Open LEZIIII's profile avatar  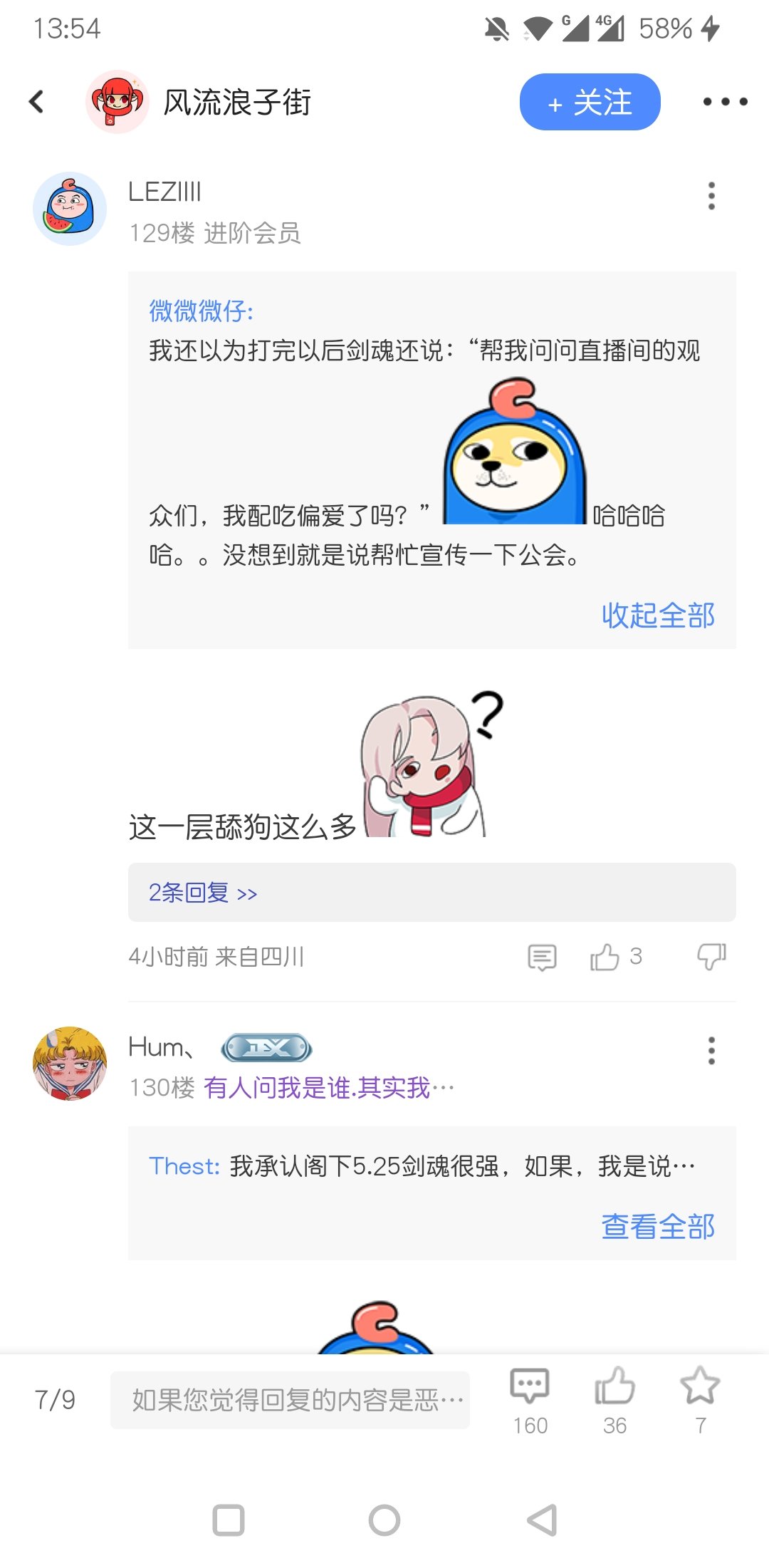coord(70,209)
